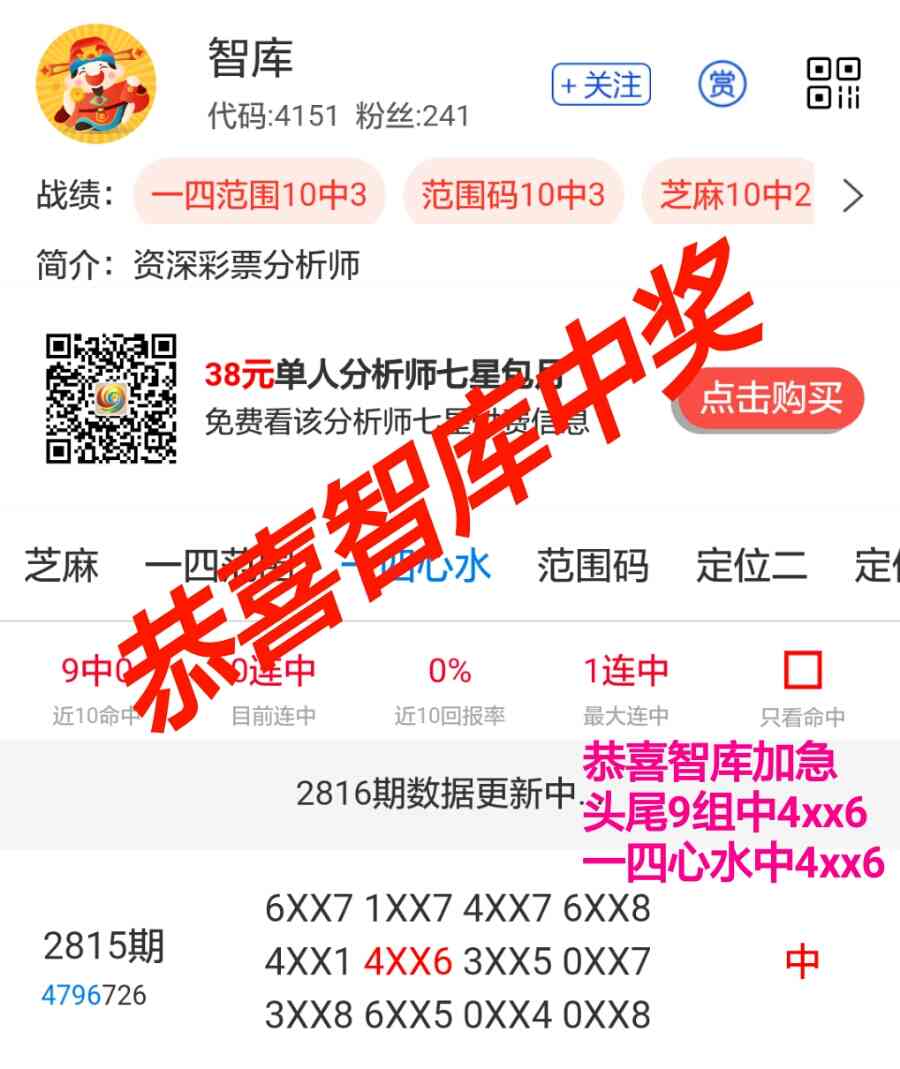
Task: Tap the 一四范围10中3 record tag
Action: pyautogui.click(x=260, y=194)
